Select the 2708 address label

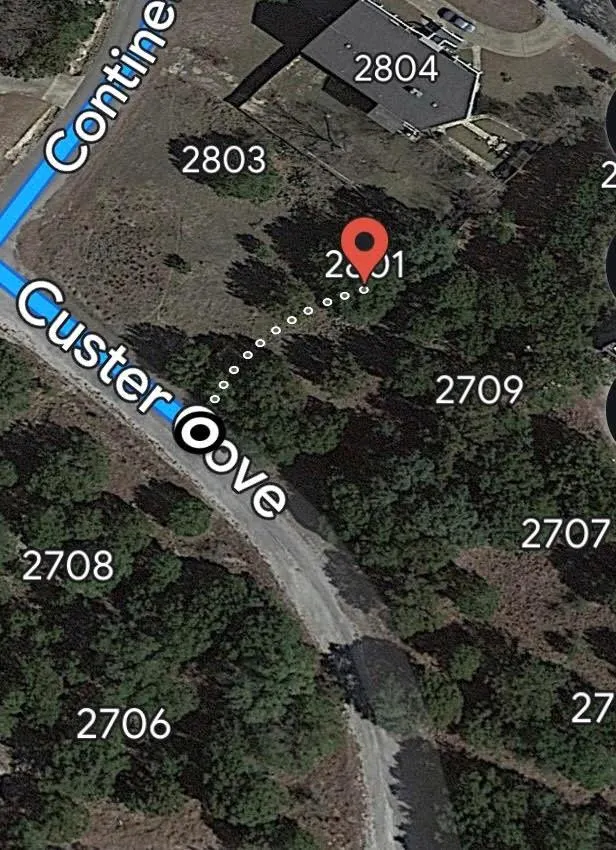click(x=68, y=566)
